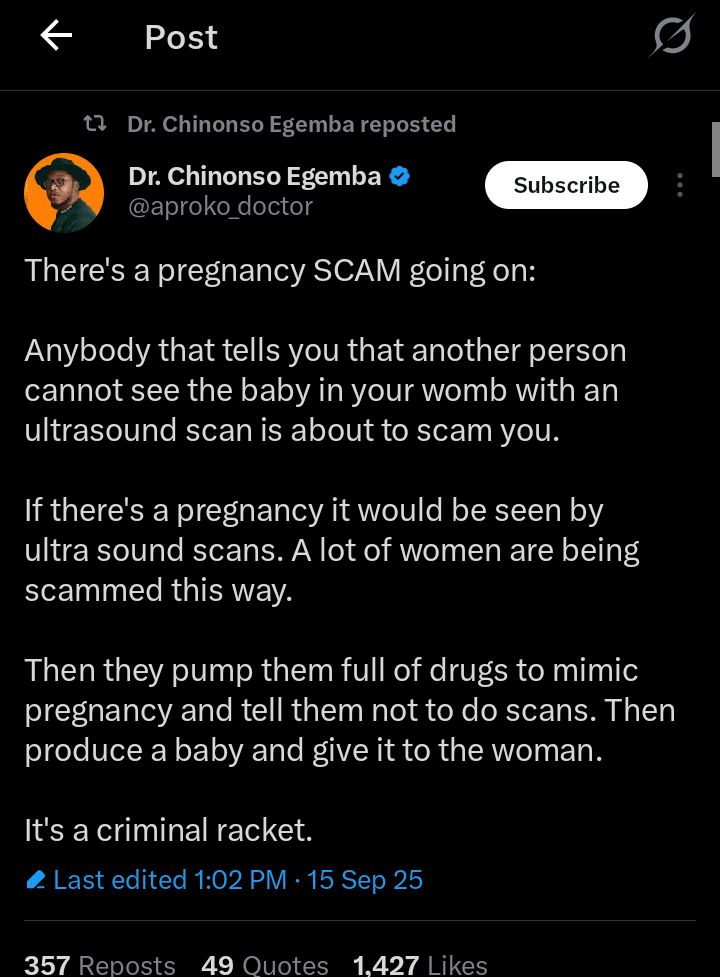Show who gave the 1,427 Likes
The image size is (720, 977).
(x=420, y=964)
